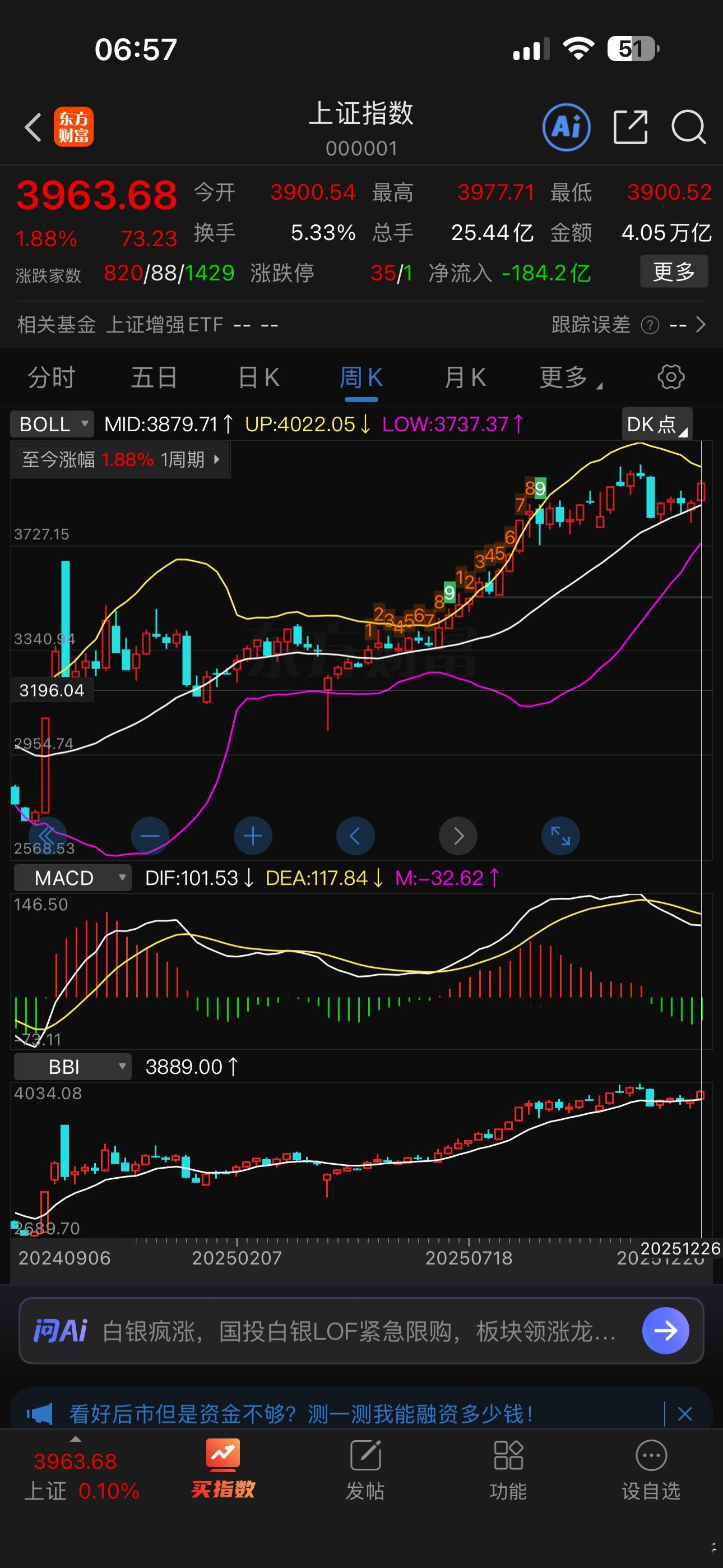
Task: Open the MACD indicator dropdown
Action: pos(72,877)
